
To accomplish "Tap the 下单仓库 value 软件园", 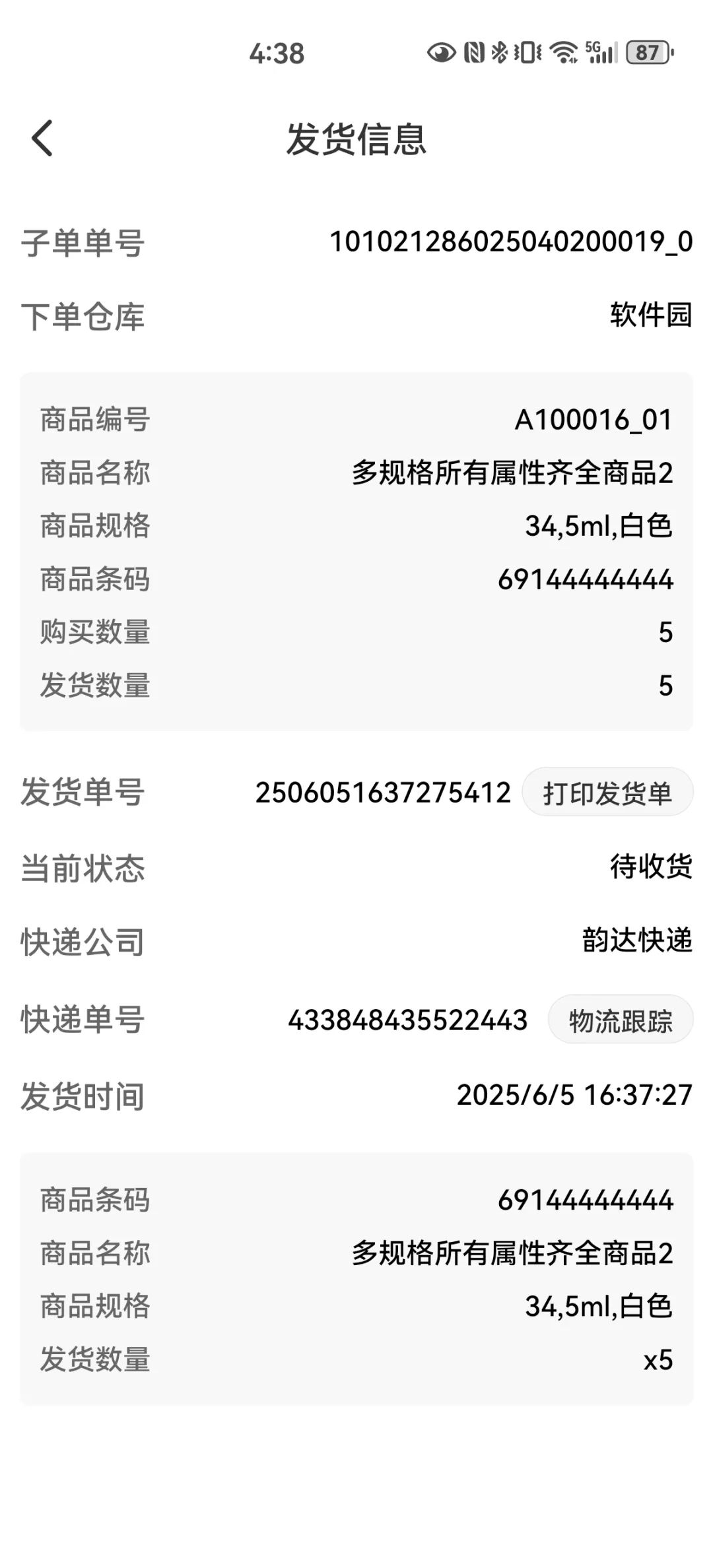I will (x=649, y=315).
